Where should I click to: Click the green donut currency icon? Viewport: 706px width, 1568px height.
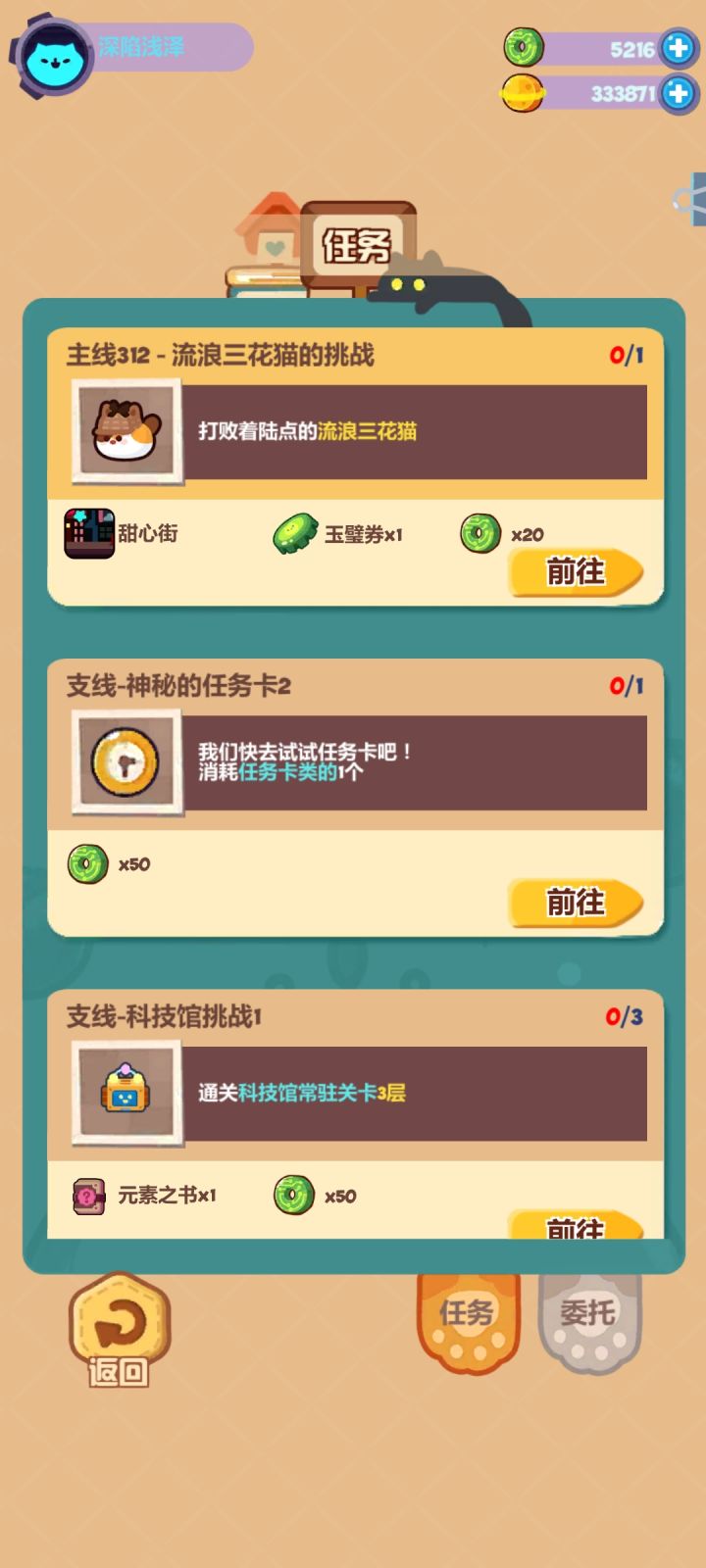point(524,46)
